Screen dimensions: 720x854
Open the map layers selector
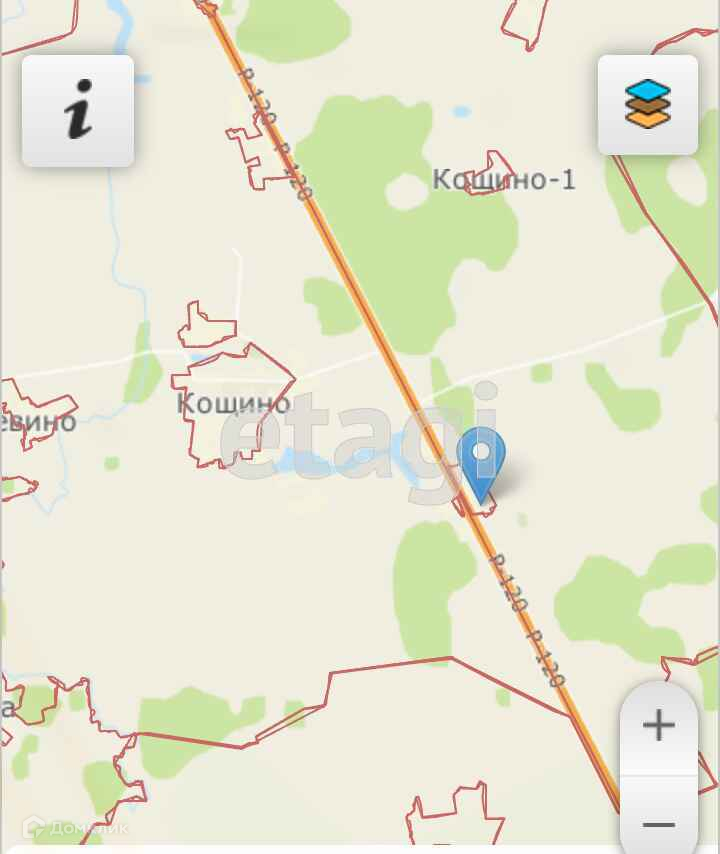pyautogui.click(x=648, y=105)
